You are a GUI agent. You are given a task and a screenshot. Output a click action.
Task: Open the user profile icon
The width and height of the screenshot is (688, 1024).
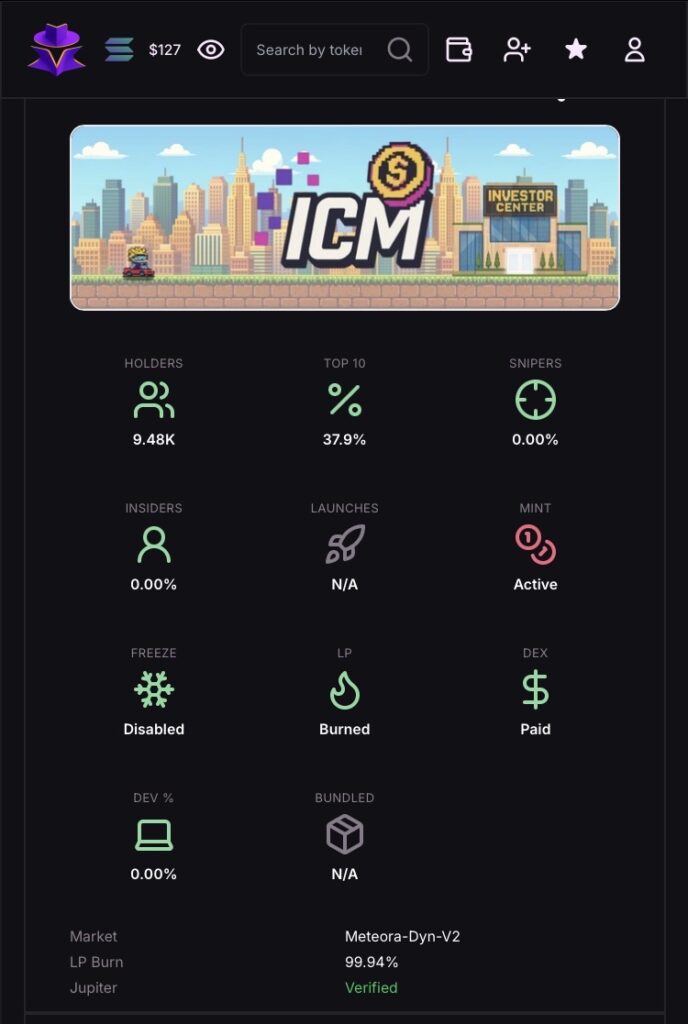[635, 49]
